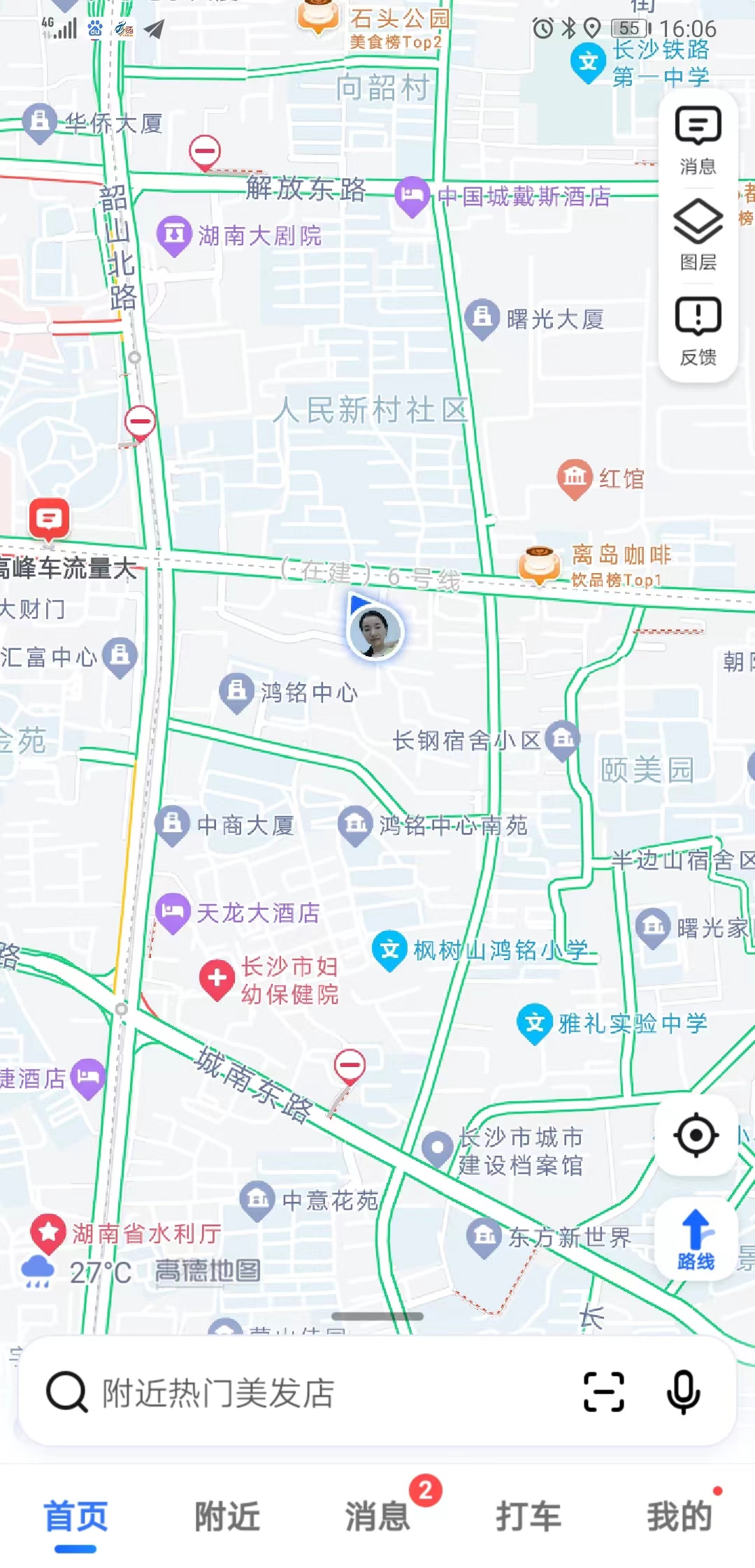
Task: Tap the 高峰车流量大 traffic alert marker
Action: pos(49,519)
